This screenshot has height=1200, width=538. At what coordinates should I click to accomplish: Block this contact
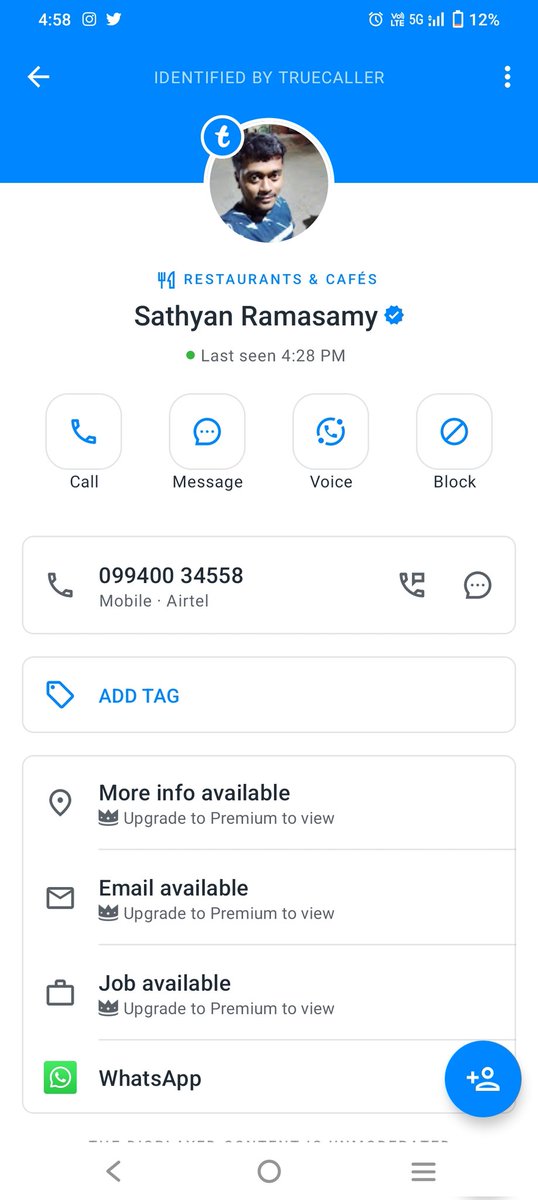point(454,432)
